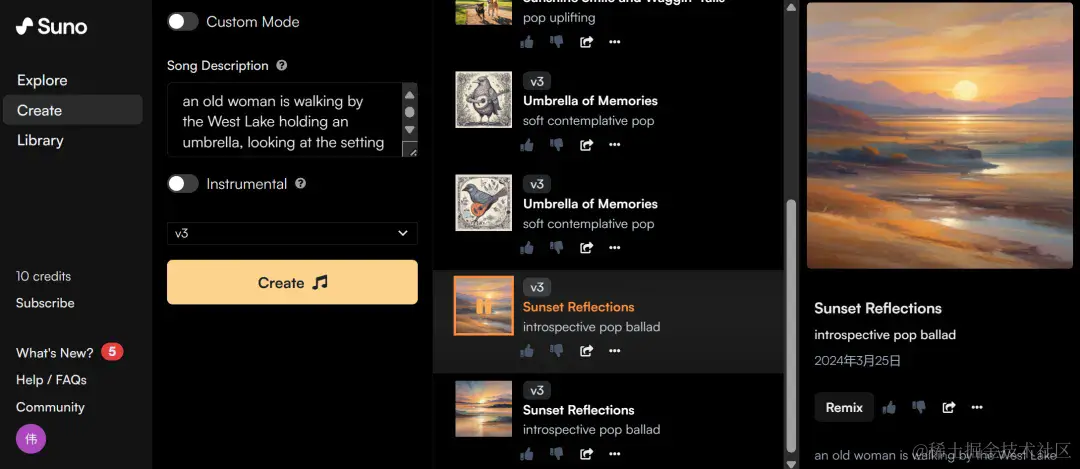Play the first Umbrella of Memories song

484,99
